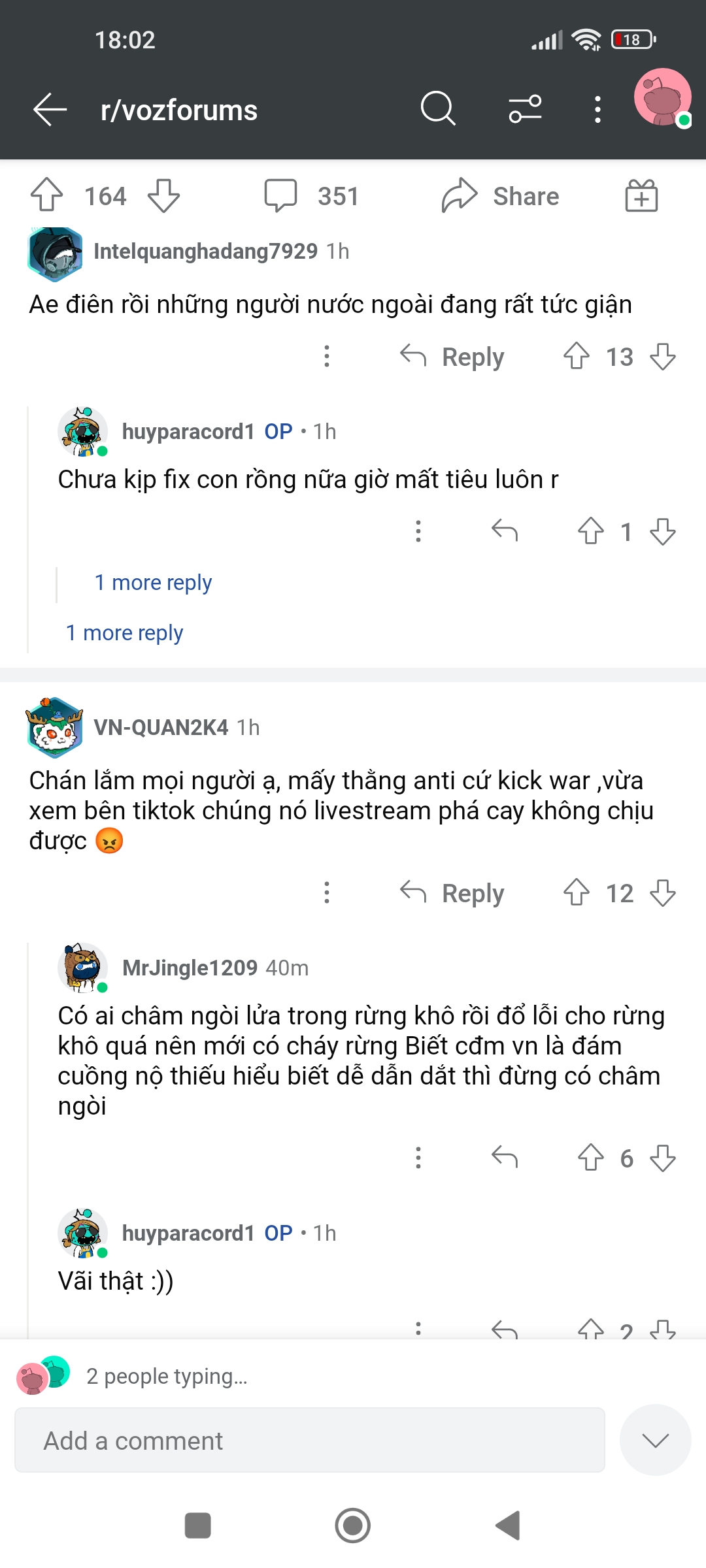Viewport: 706px width, 1568px height.
Task: Open the overflow menu for the post
Action: 596,110
